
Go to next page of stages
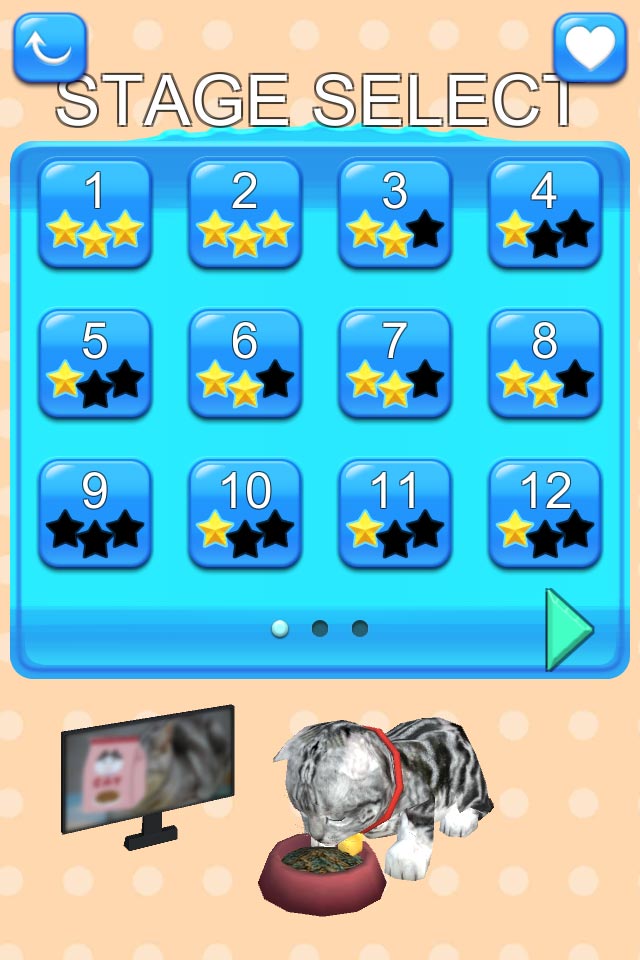pyautogui.click(x=568, y=629)
